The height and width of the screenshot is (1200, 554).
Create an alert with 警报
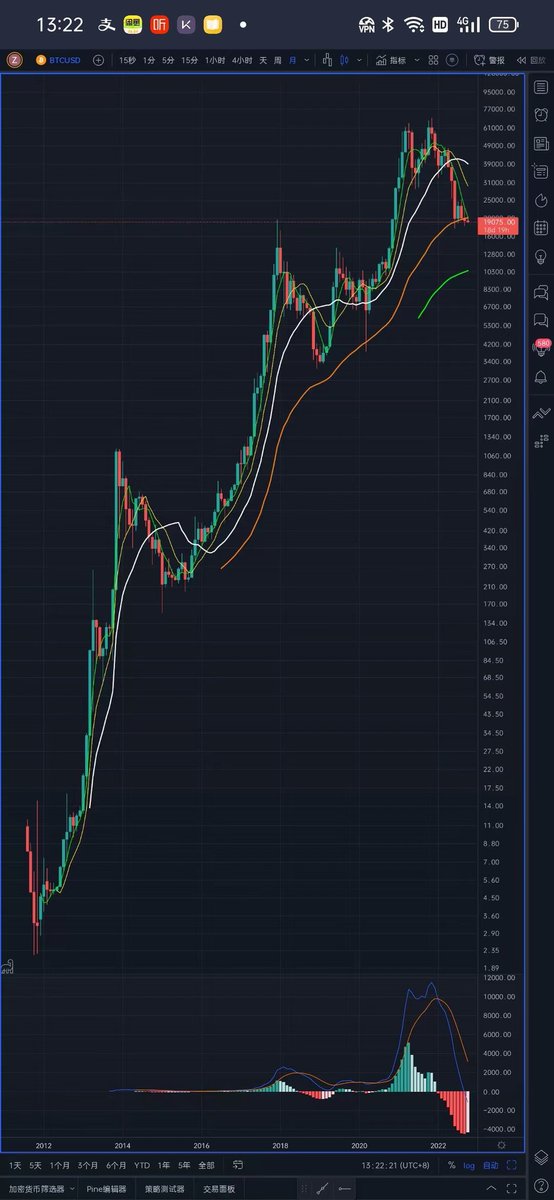tap(490, 60)
